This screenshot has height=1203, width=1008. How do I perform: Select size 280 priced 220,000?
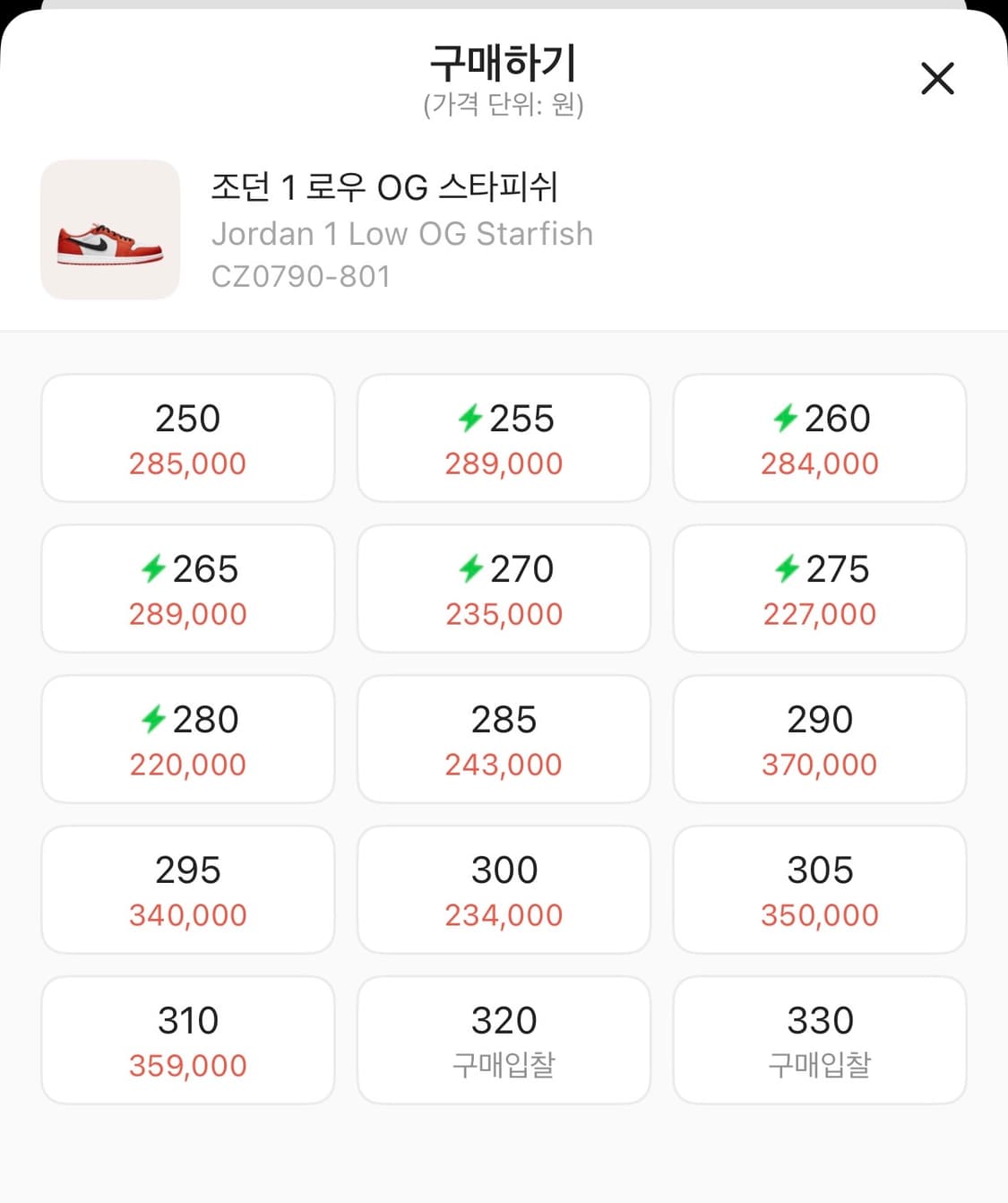(186, 739)
